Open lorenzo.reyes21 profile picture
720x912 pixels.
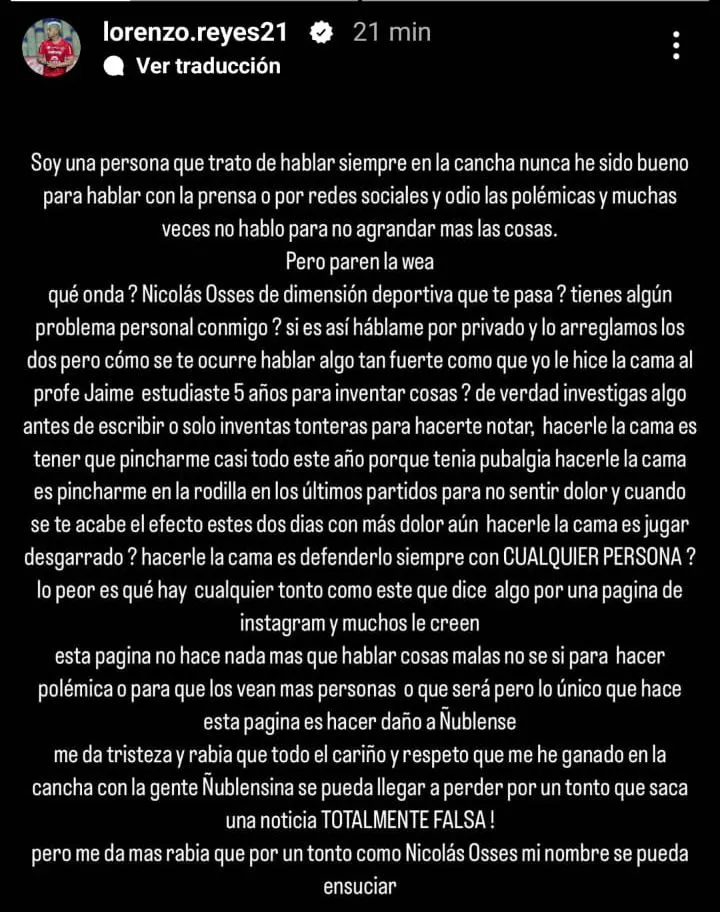coord(52,47)
